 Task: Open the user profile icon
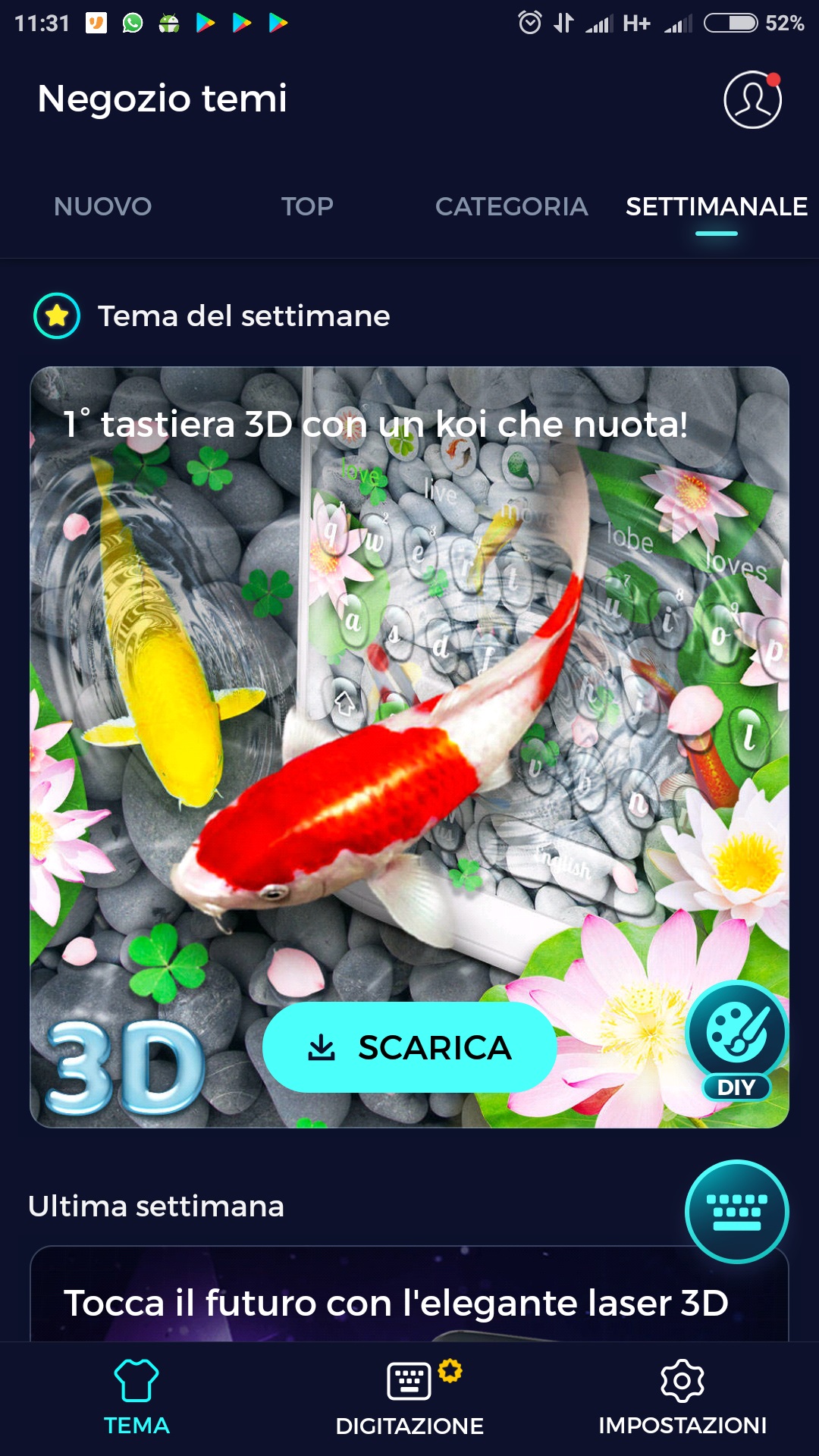pos(752,99)
